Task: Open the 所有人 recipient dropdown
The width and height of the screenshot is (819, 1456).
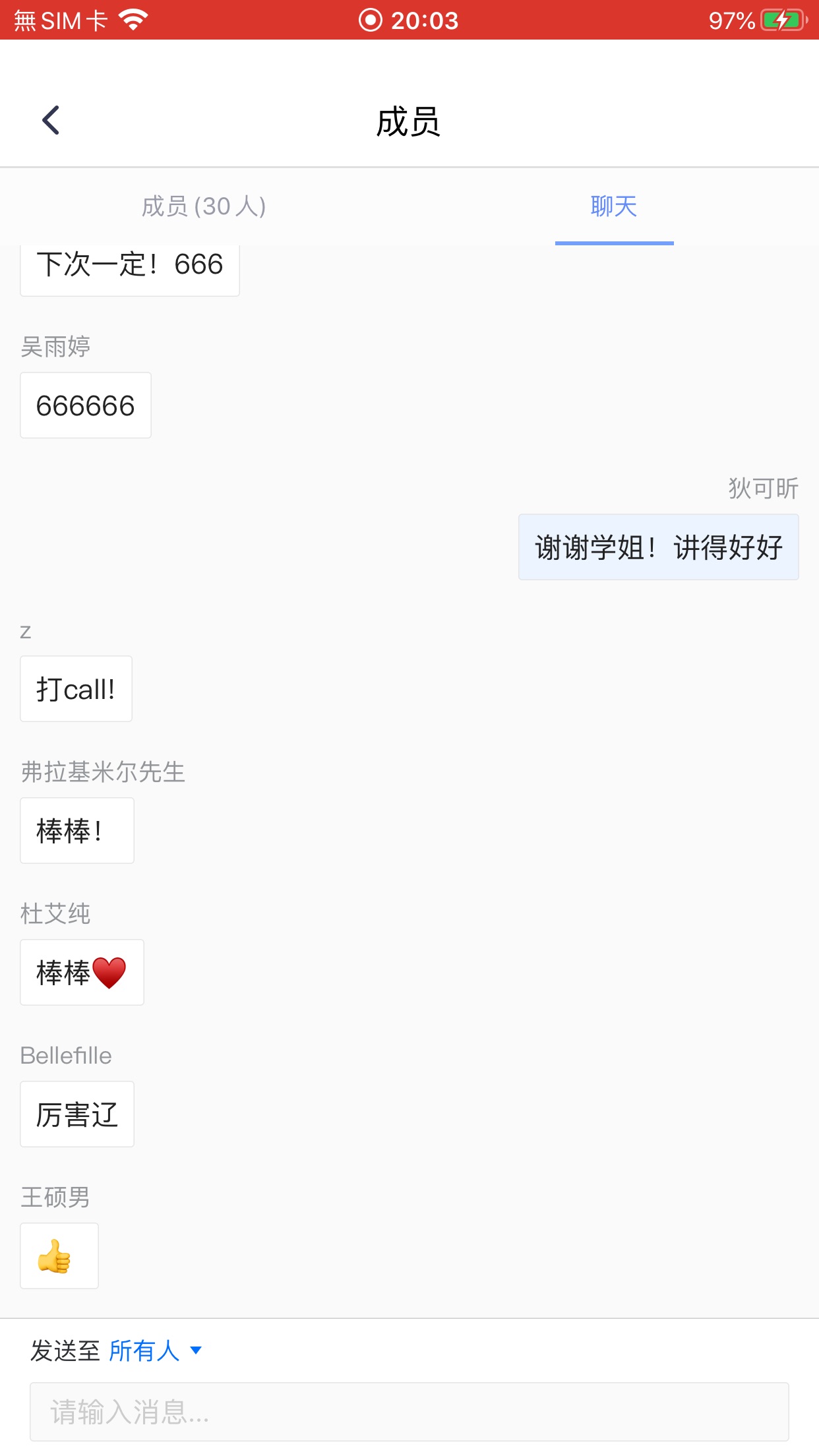Action: (x=155, y=1350)
